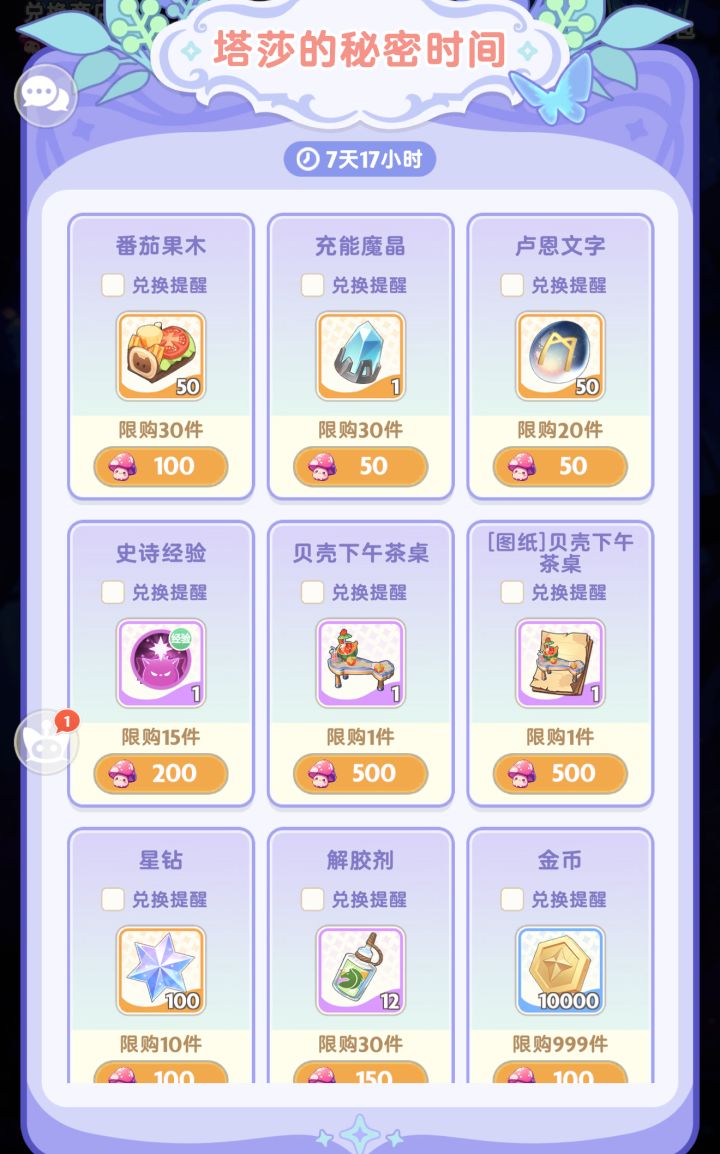
Task: Select the 史诗经验 epic experience icon
Action: tap(160, 662)
